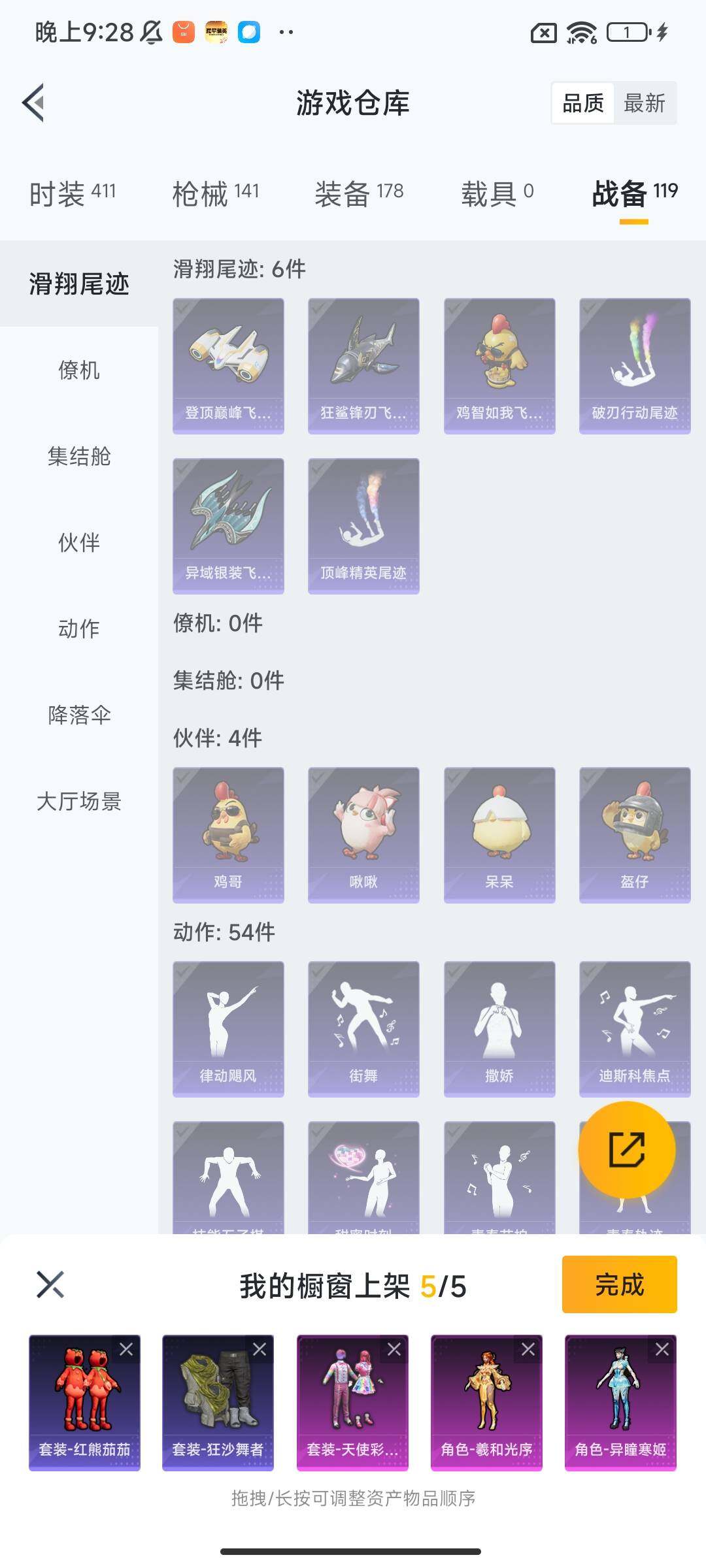Switch to the 枪械 tab

click(x=216, y=193)
